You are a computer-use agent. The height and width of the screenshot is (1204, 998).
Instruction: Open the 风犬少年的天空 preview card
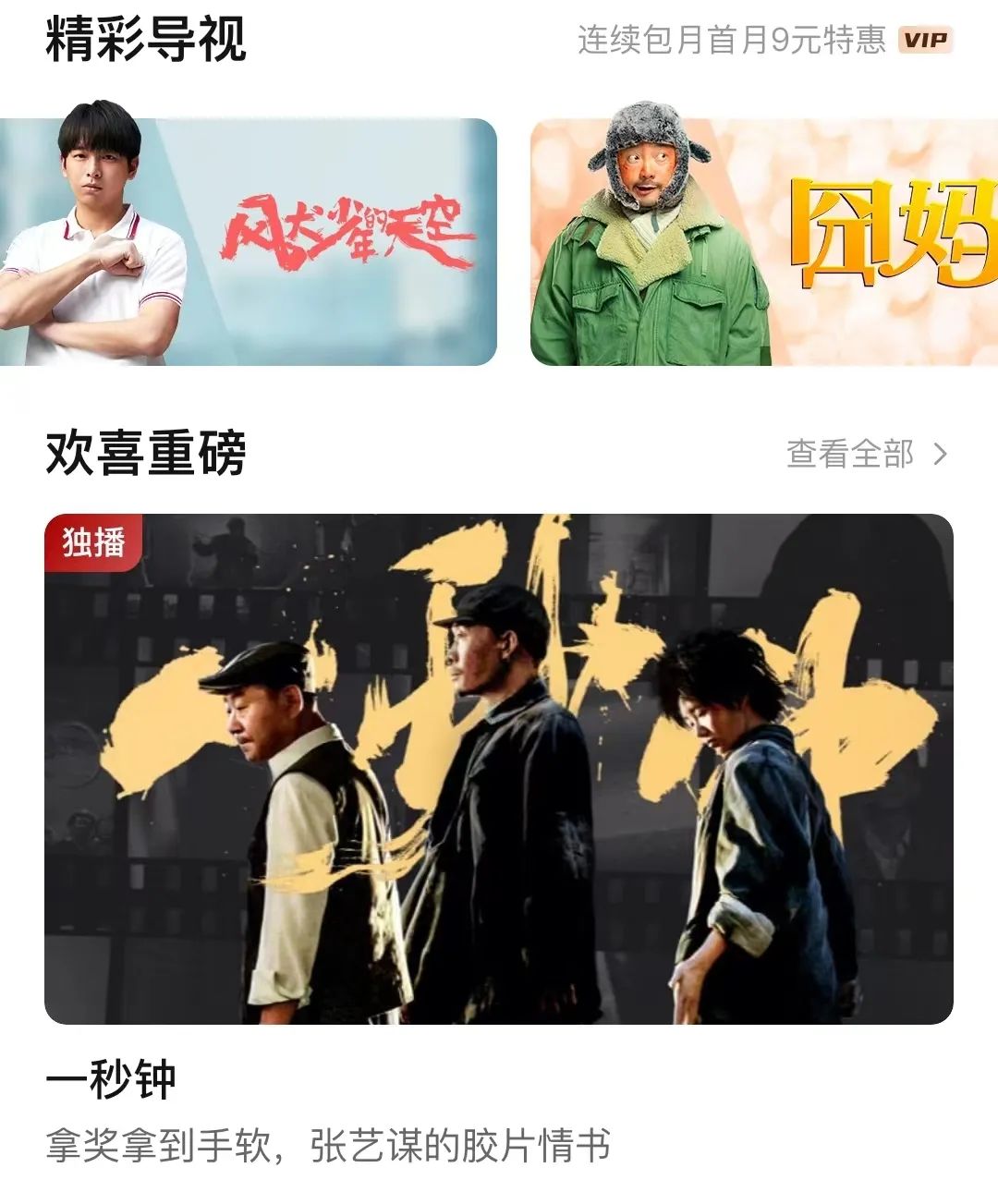(x=248, y=242)
